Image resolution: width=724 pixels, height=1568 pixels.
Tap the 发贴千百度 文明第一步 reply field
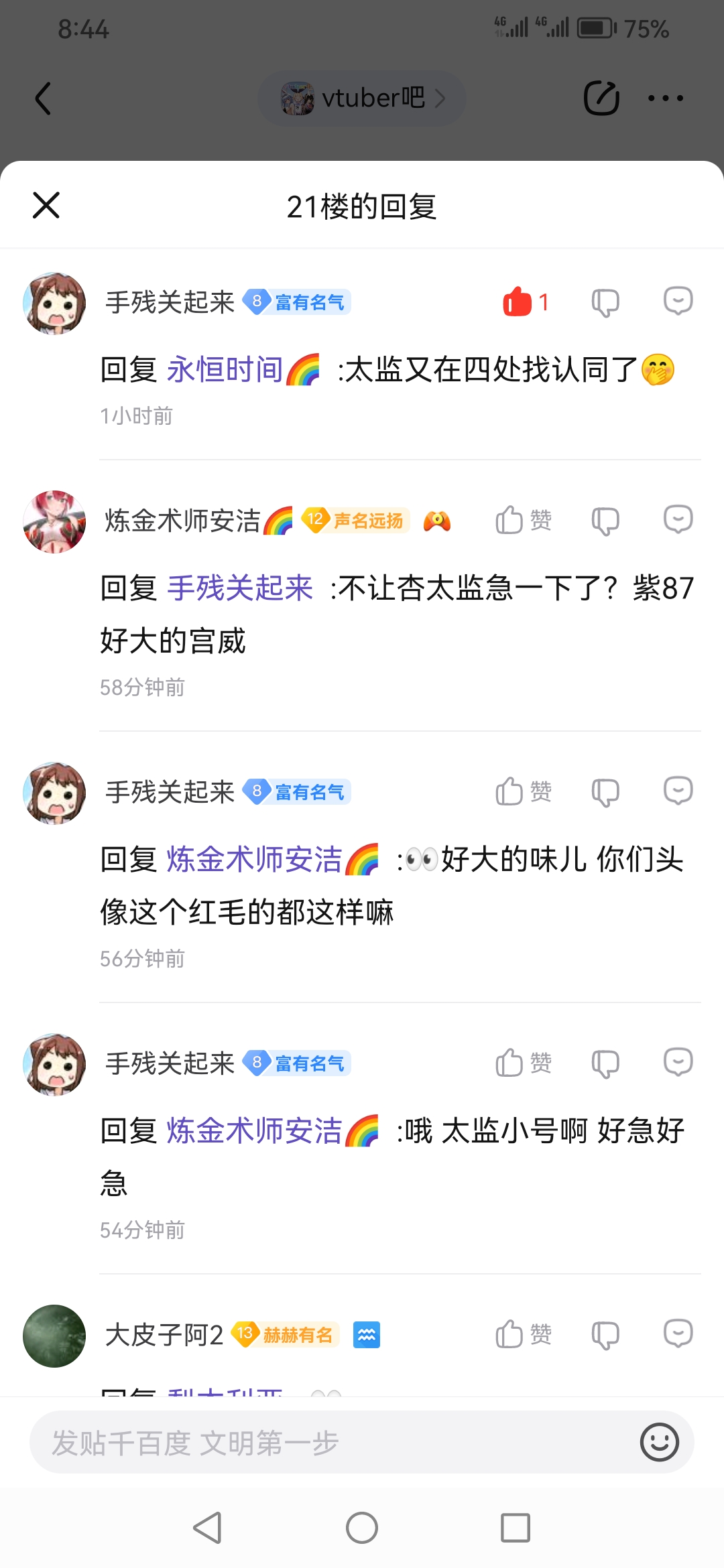point(328,1443)
